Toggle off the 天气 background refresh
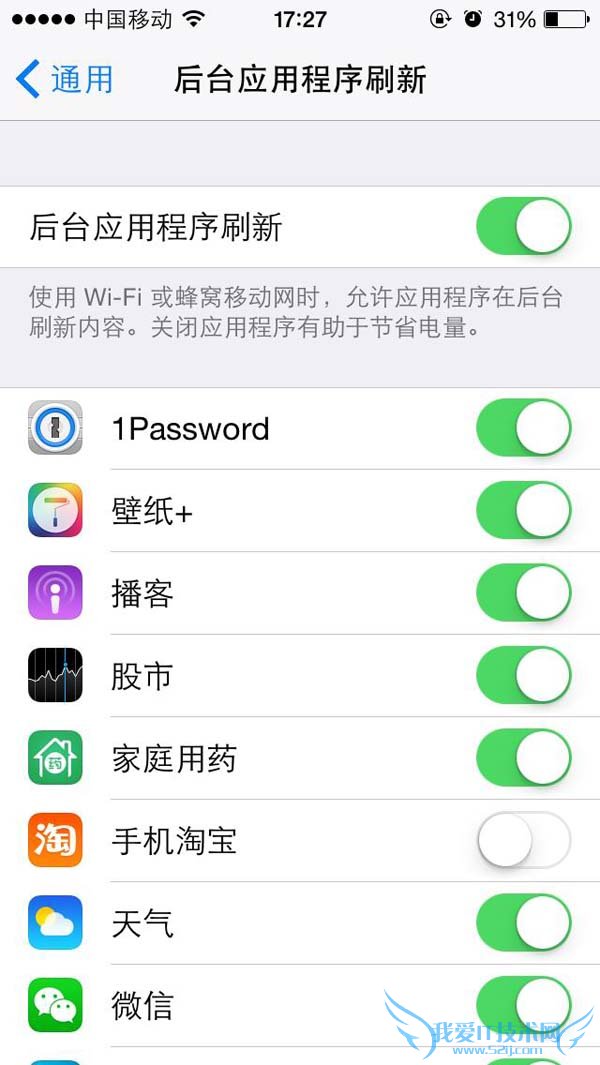600x1065 pixels. pyautogui.click(x=523, y=923)
